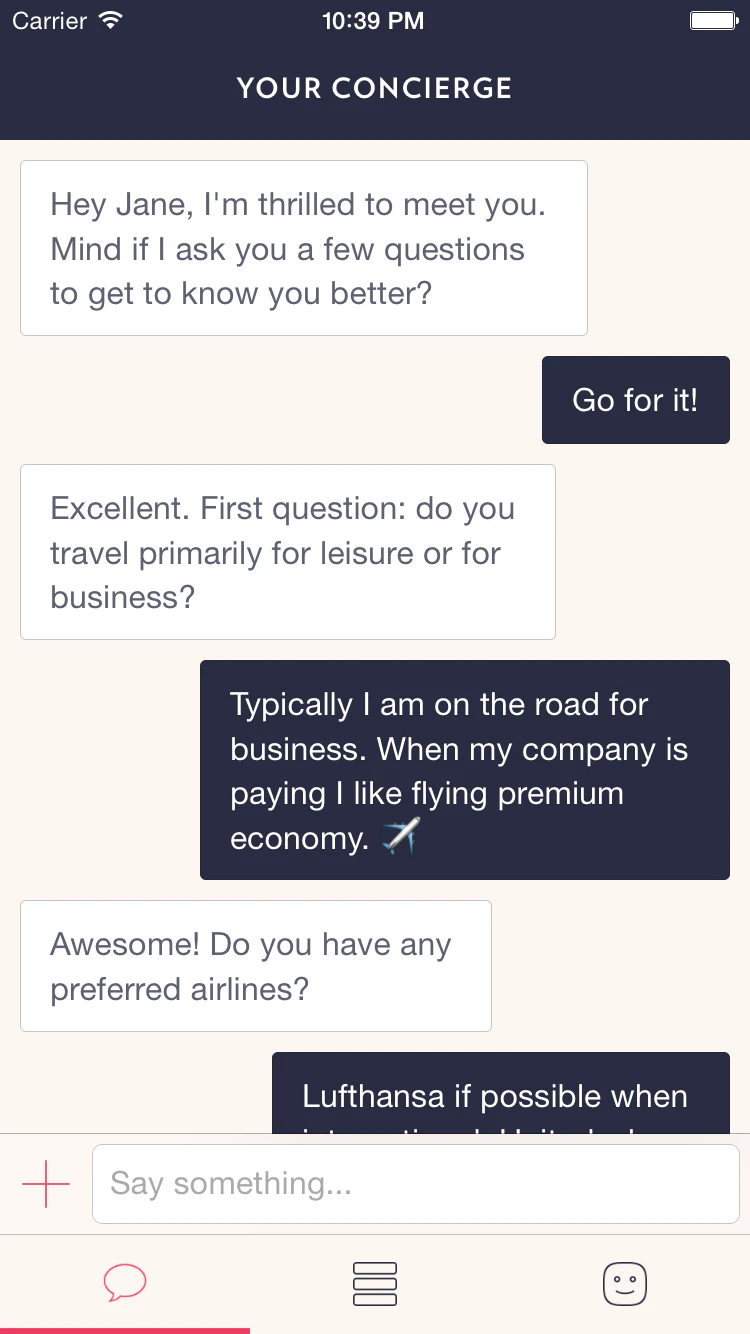Go to the smiley face profile tab
The height and width of the screenshot is (1334, 750).
click(x=625, y=1283)
